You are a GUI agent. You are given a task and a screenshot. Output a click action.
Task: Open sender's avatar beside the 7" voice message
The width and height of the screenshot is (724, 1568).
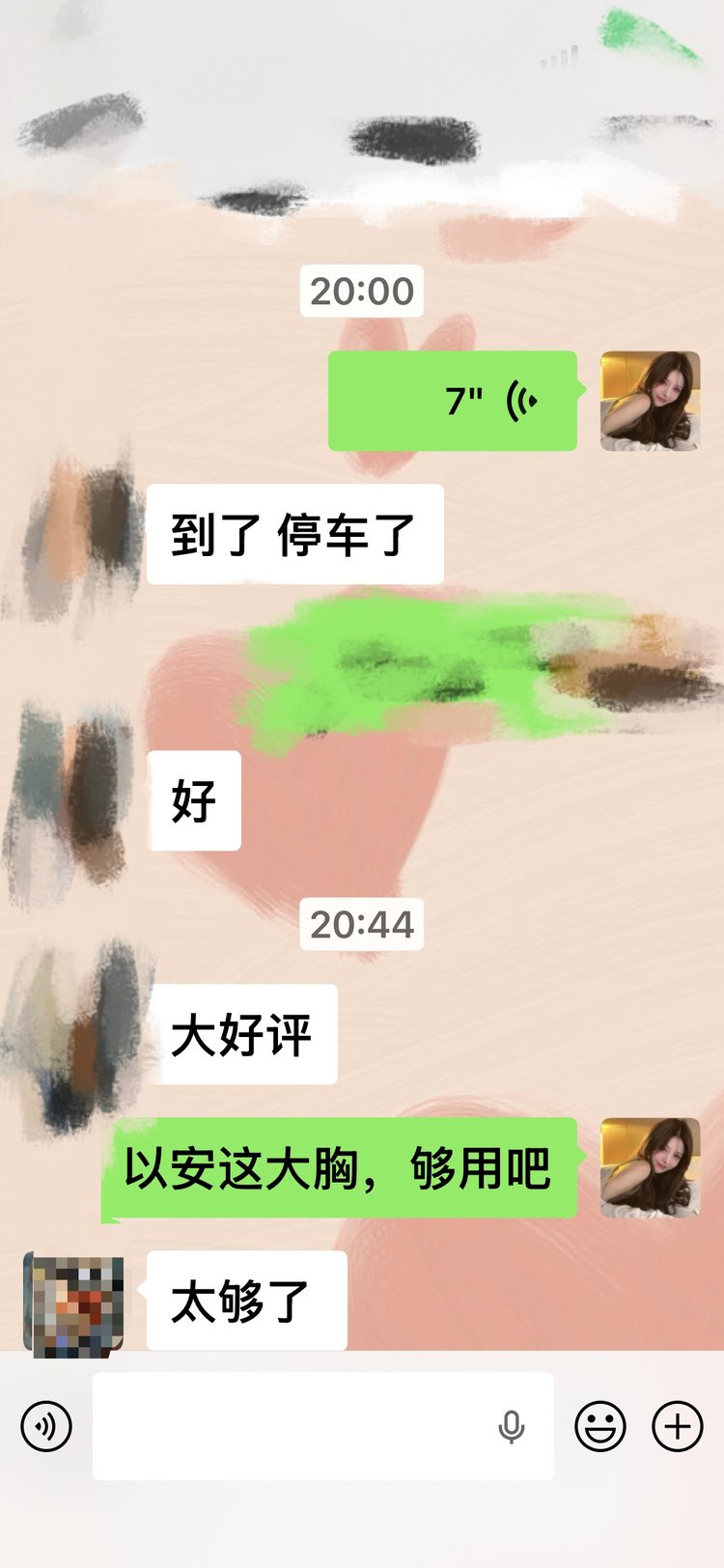[650, 401]
